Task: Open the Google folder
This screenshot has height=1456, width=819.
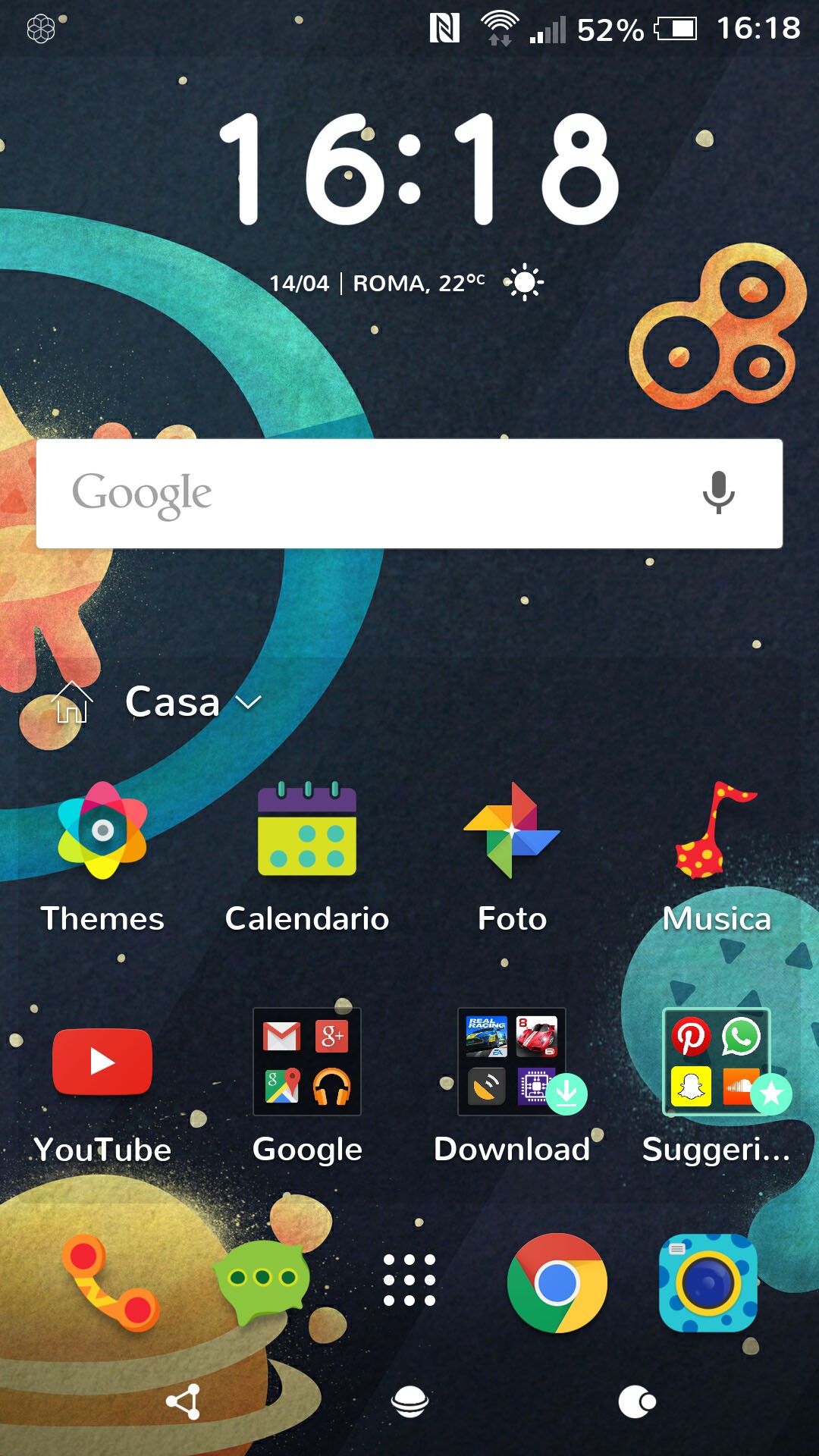Action: 307,1062
